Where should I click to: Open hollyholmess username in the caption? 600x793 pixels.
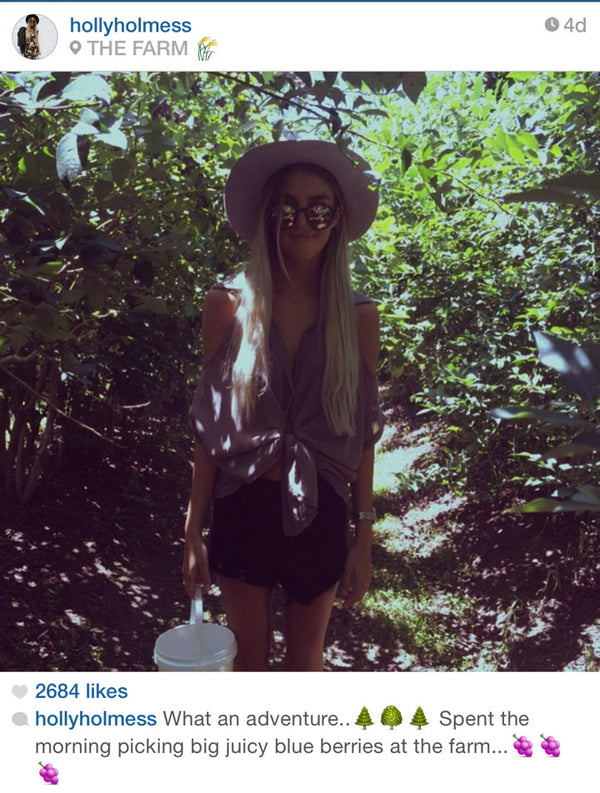(x=96, y=719)
